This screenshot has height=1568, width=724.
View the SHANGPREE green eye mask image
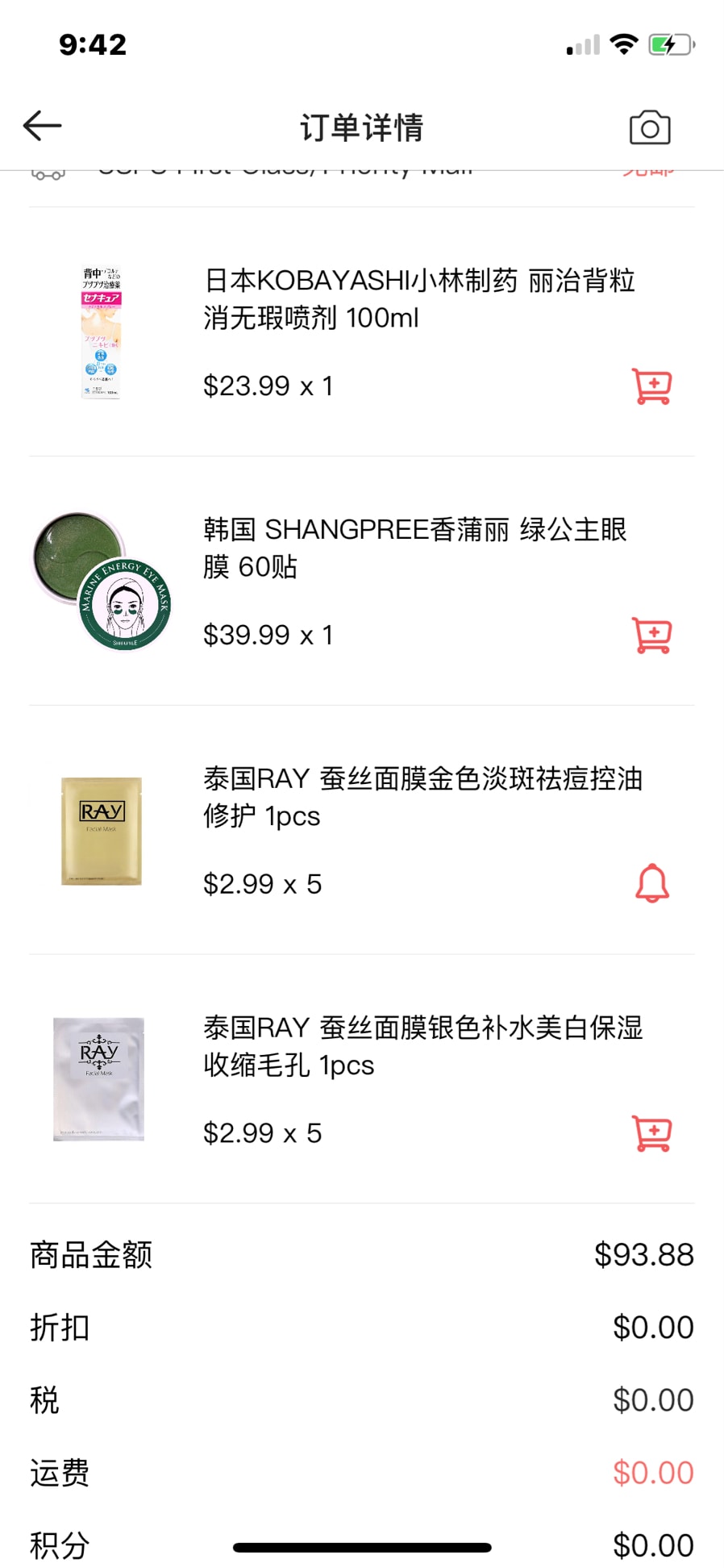click(x=101, y=582)
